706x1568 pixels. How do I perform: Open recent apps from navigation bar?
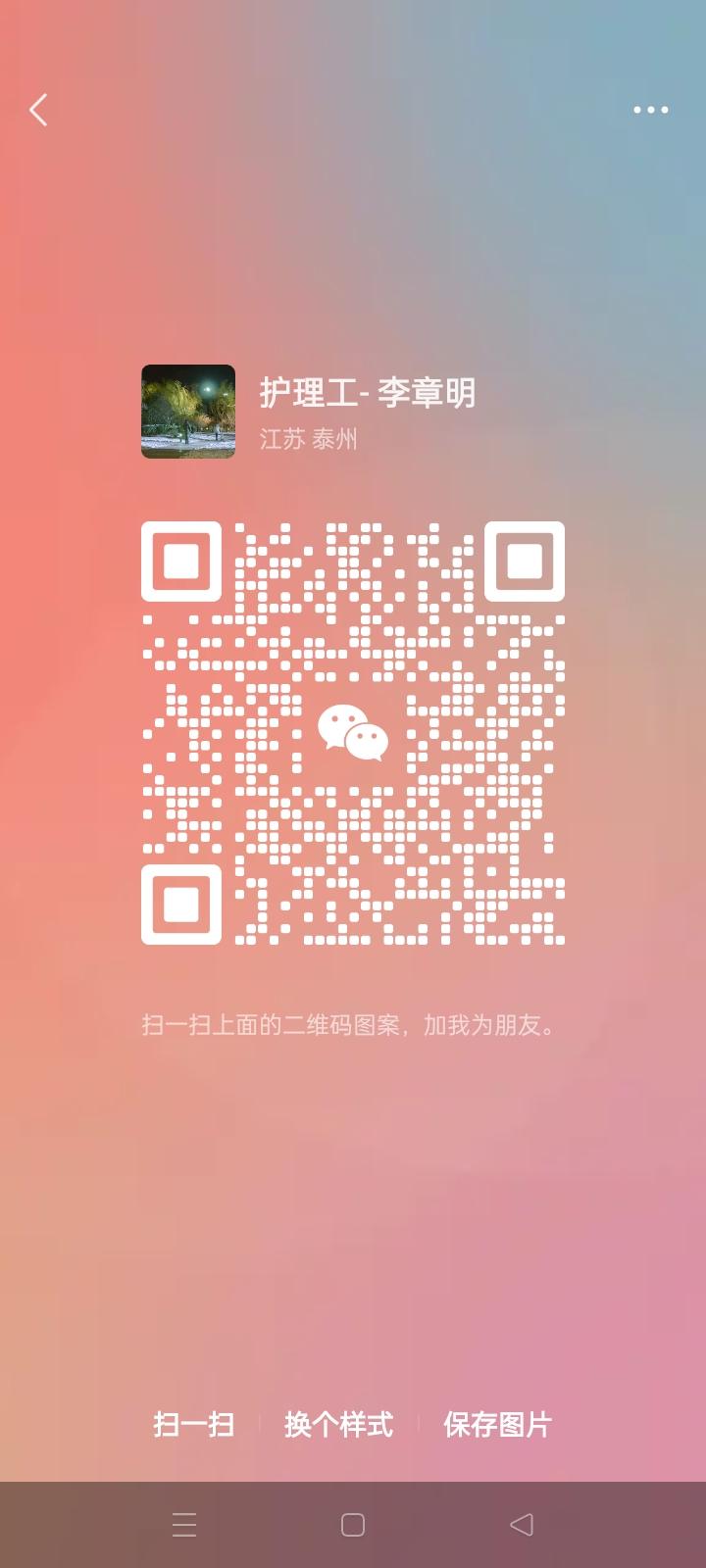[x=184, y=1524]
